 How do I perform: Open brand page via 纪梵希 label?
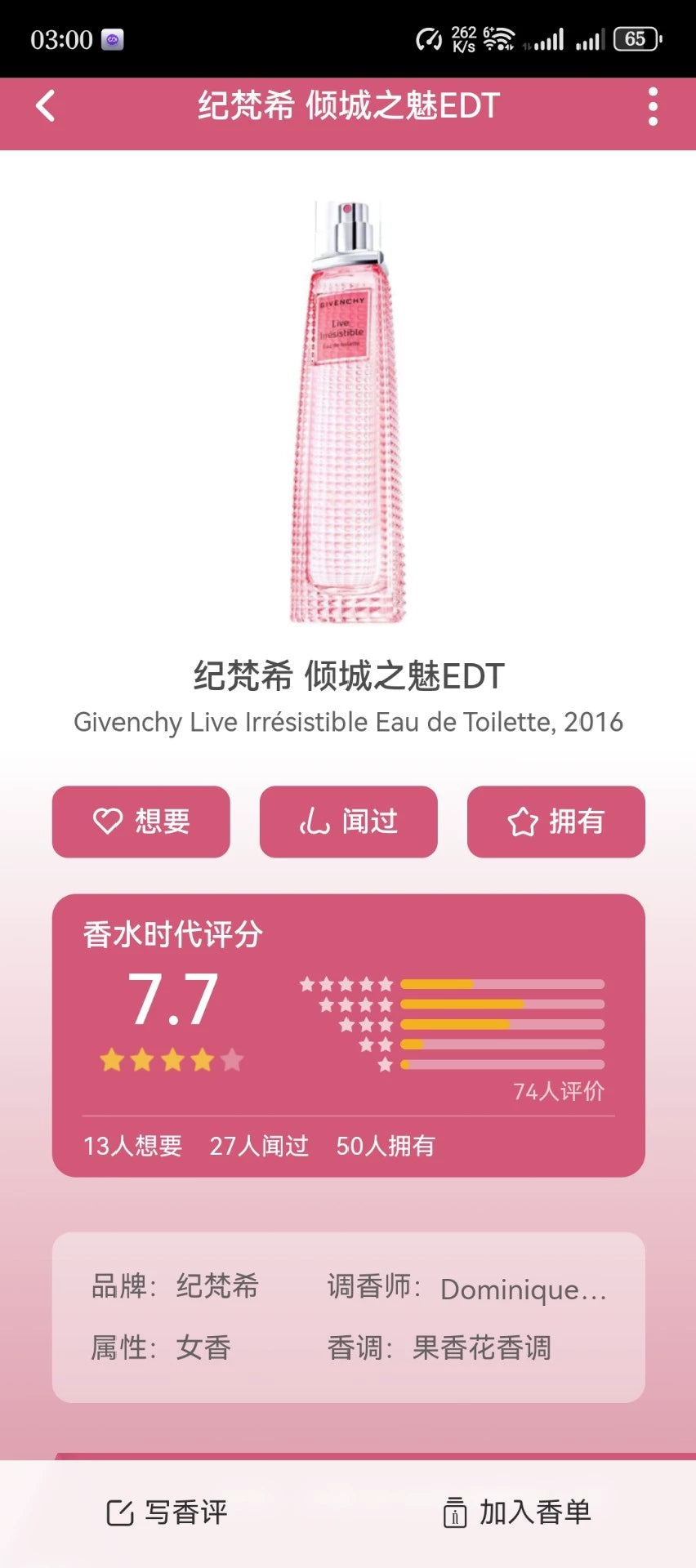coord(219,1286)
